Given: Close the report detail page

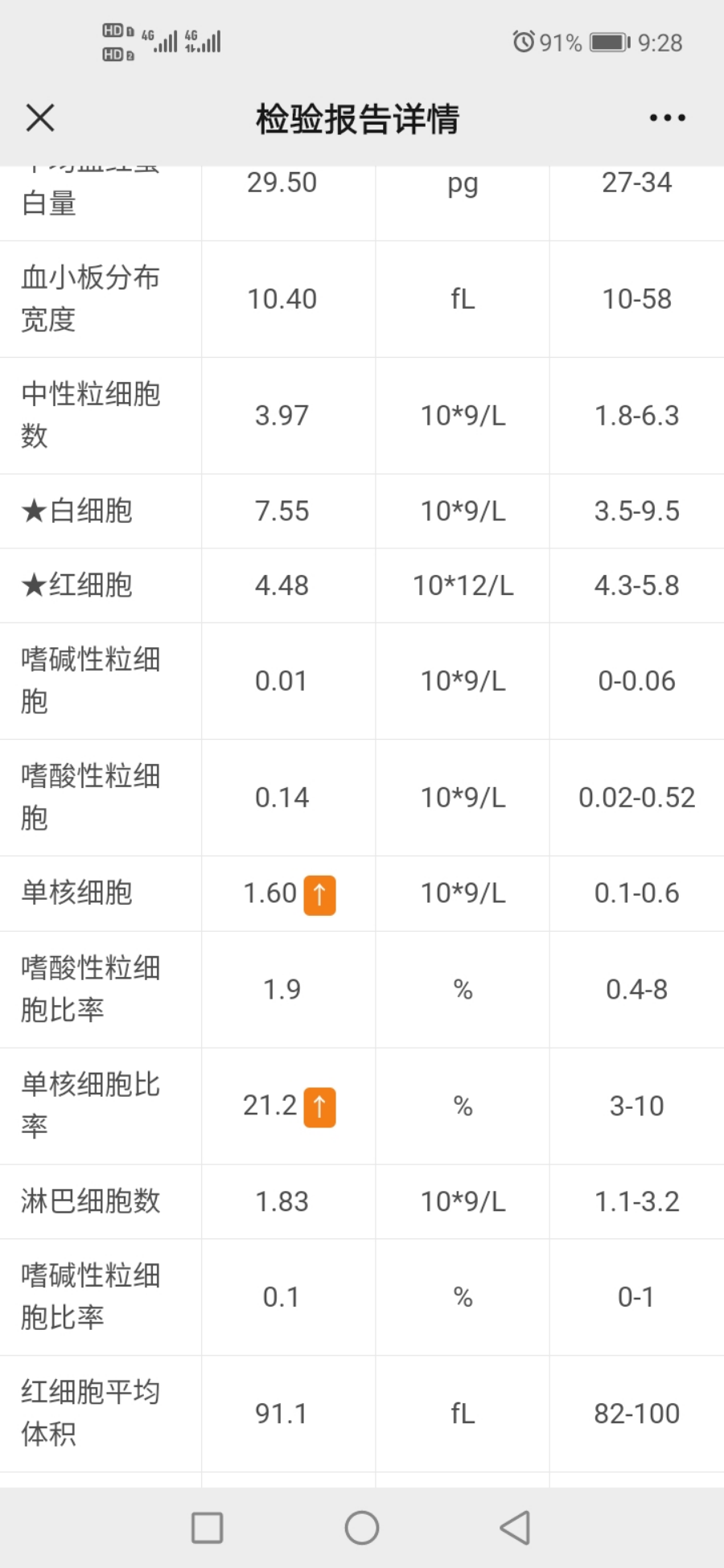Looking at the screenshot, I should point(40,117).
